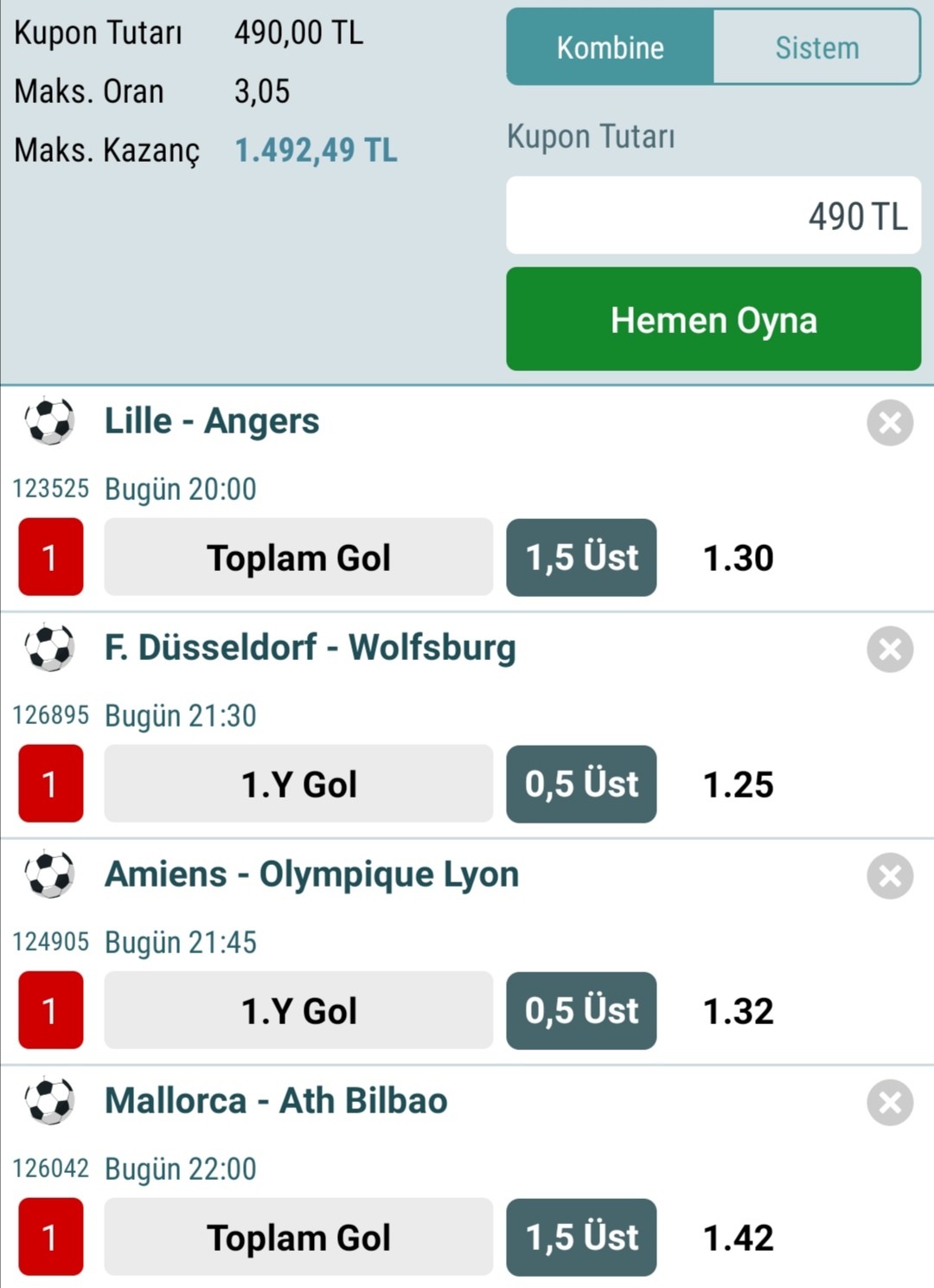The width and height of the screenshot is (934, 1288).
Task: Select the Kombine tab
Action: coord(611,48)
